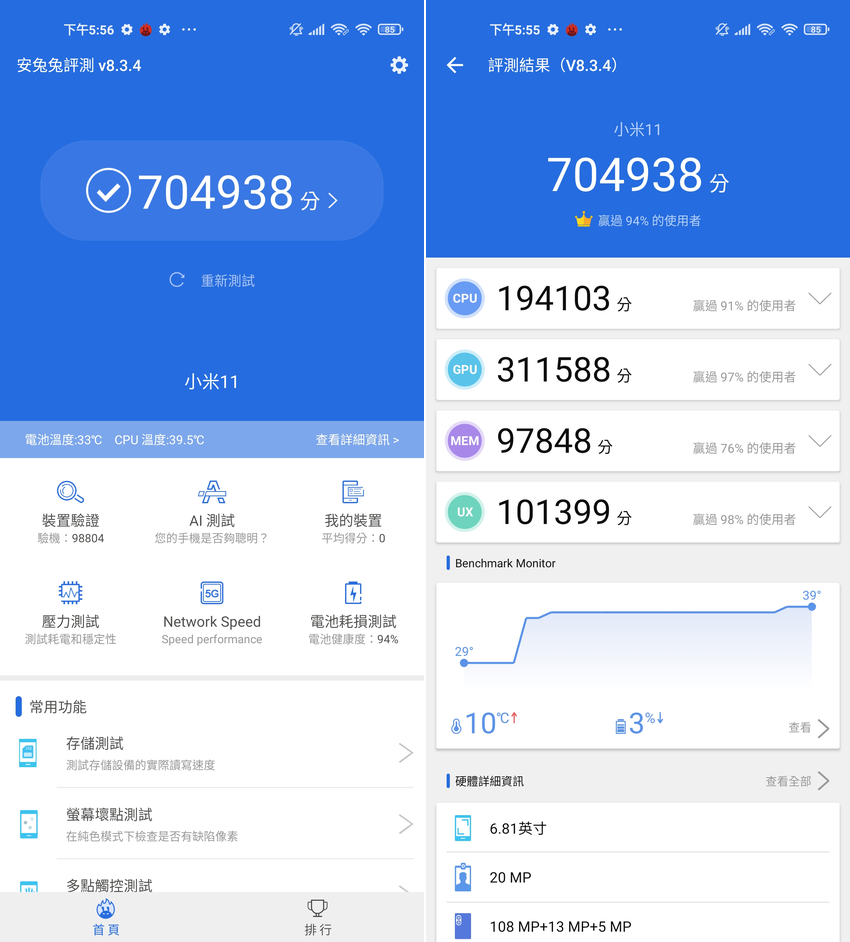The width and height of the screenshot is (850, 942).
Task: Open 我的裝置
Action: click(353, 509)
